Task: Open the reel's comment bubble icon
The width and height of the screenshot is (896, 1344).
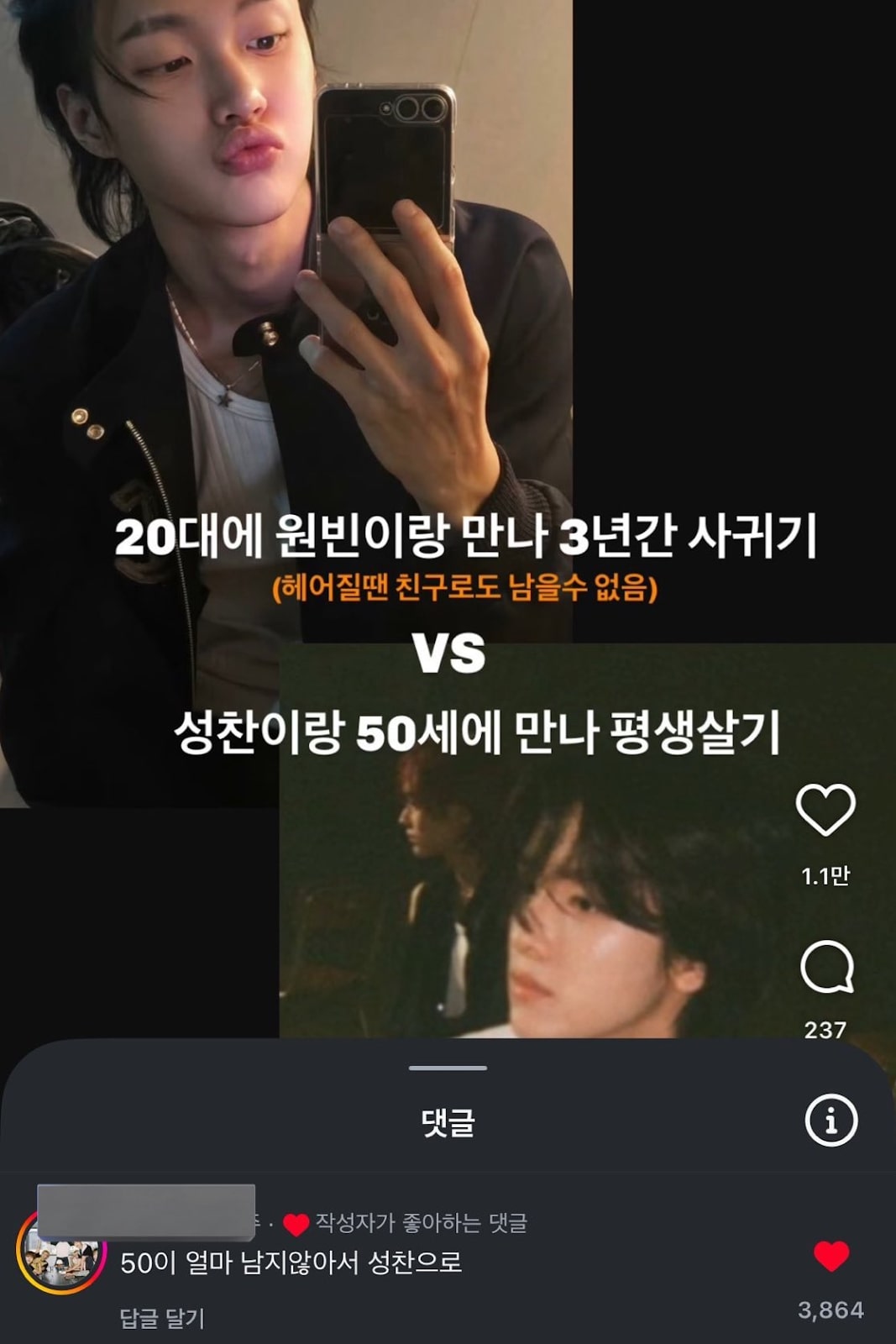Action: pyautogui.click(x=827, y=967)
